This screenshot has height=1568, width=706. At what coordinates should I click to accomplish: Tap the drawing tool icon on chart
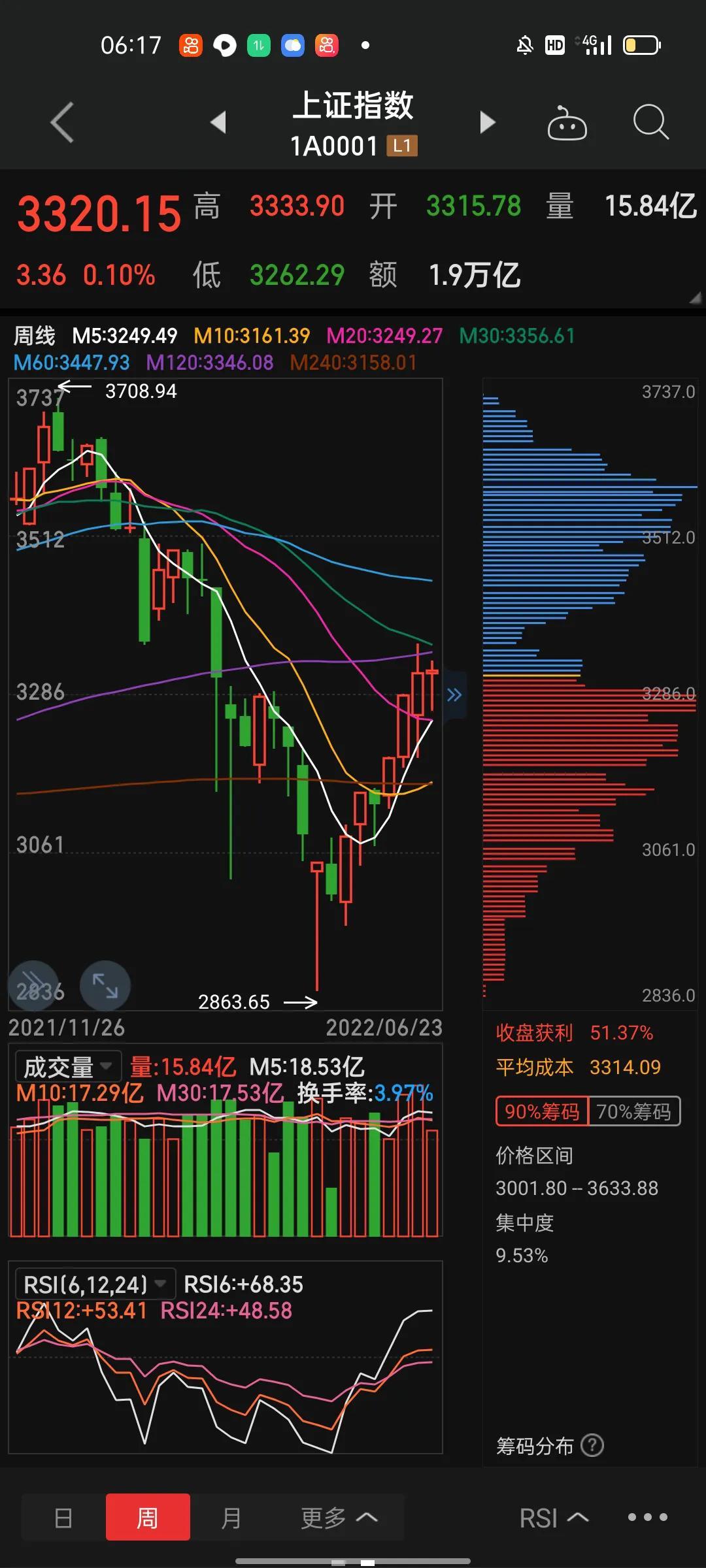click(x=34, y=985)
